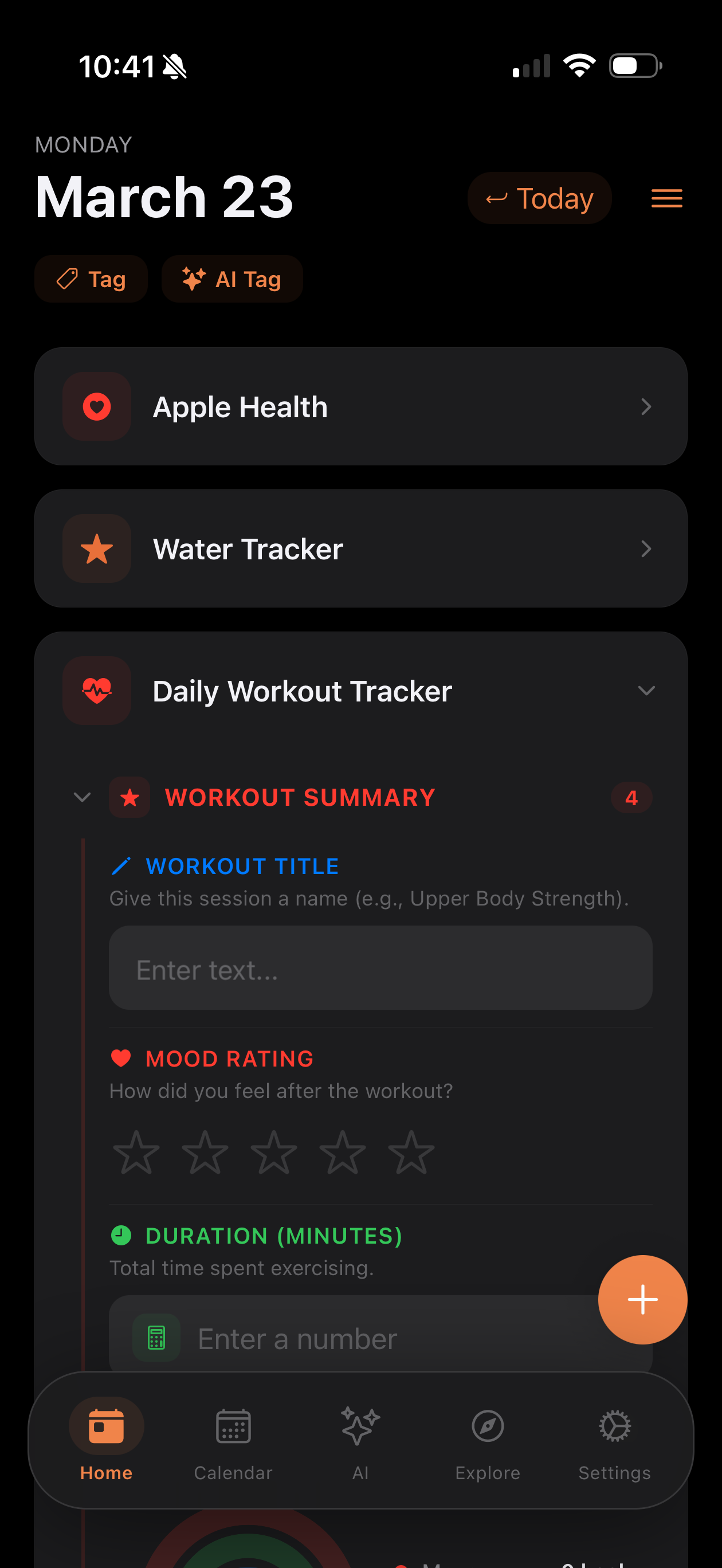Tap the orange plus floating action button
Viewport: 722px width, 1568px height.
(643, 1300)
